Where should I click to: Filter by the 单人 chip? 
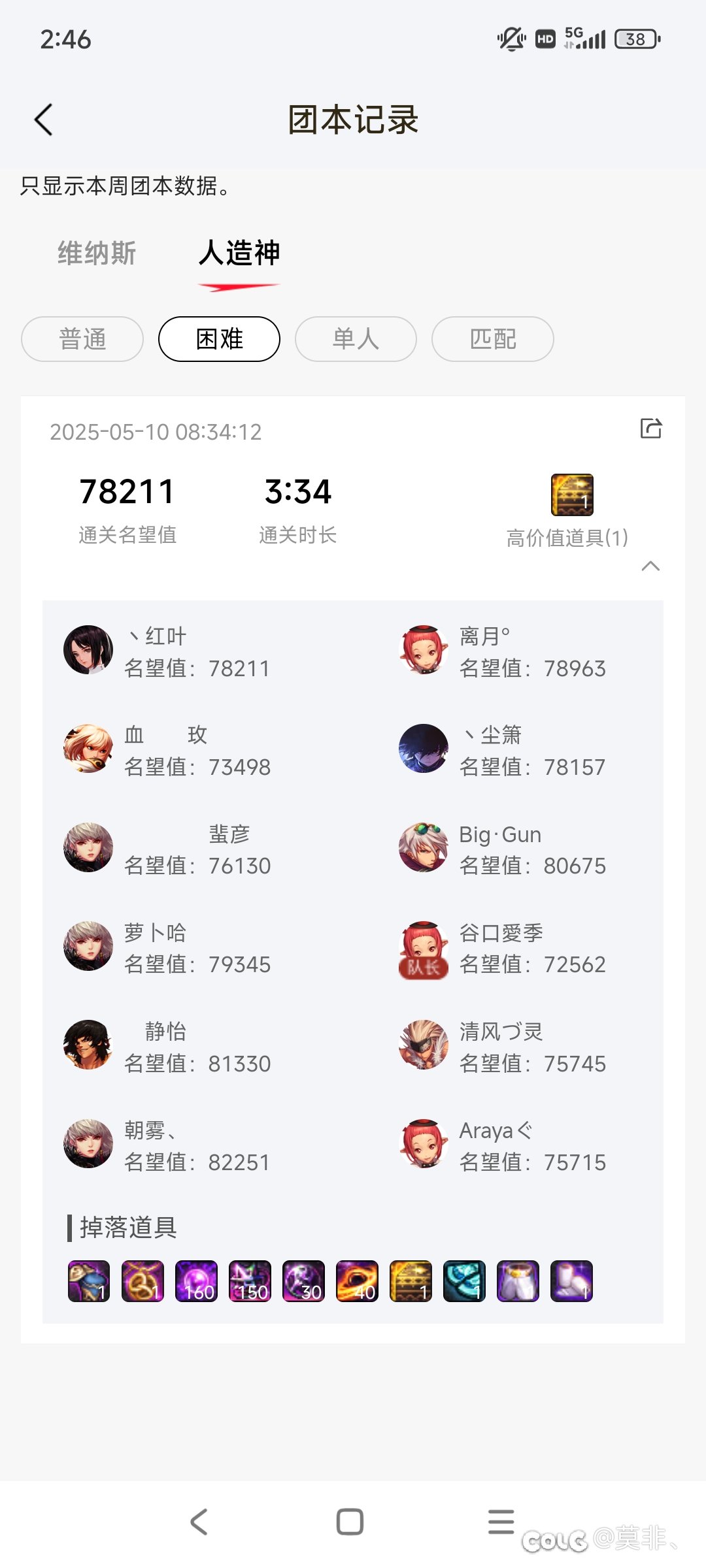[x=356, y=339]
